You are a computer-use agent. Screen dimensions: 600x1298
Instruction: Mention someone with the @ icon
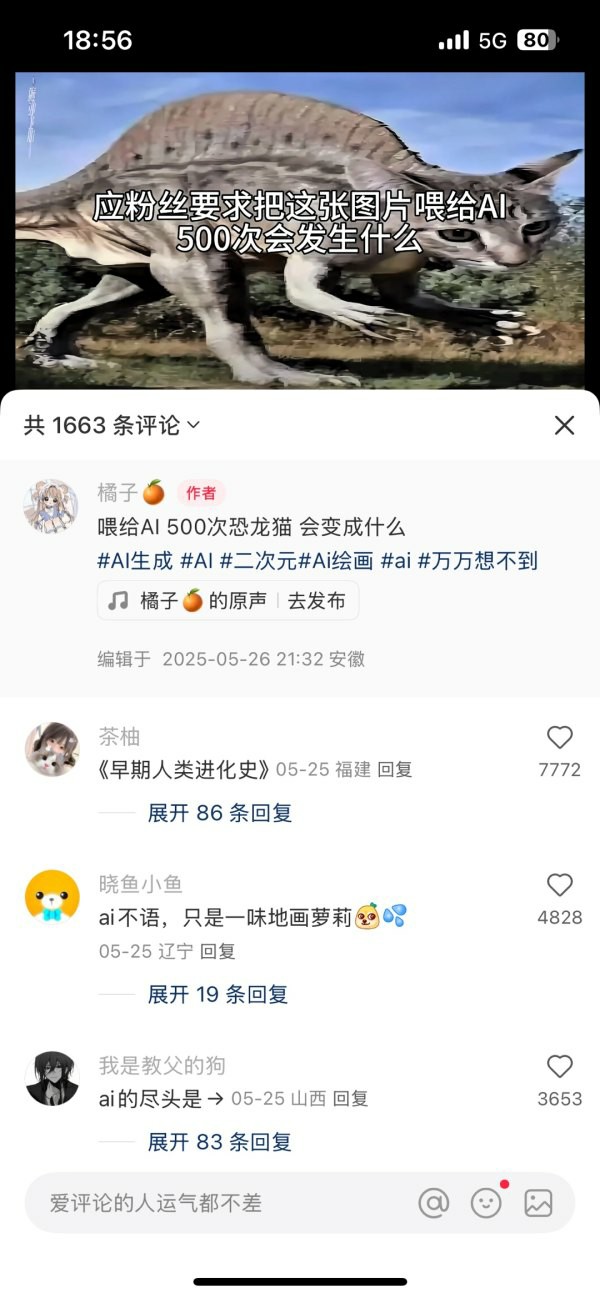[433, 1202]
